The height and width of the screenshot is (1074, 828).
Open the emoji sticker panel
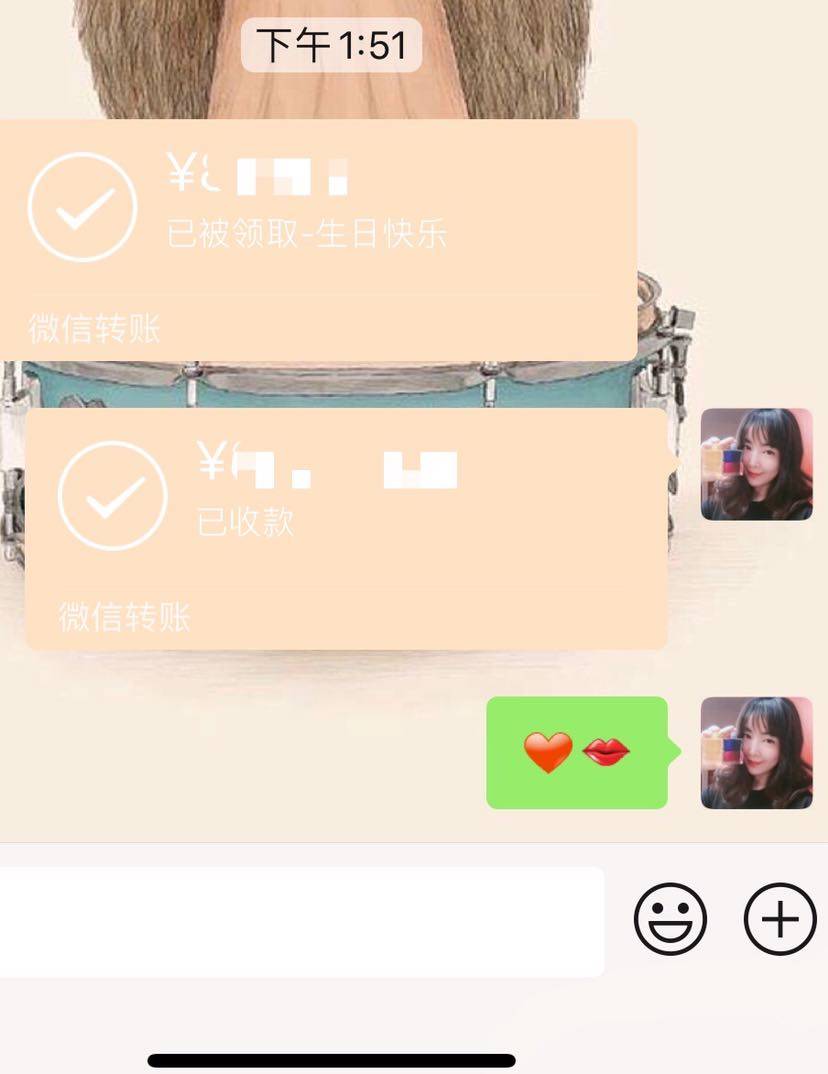point(670,919)
